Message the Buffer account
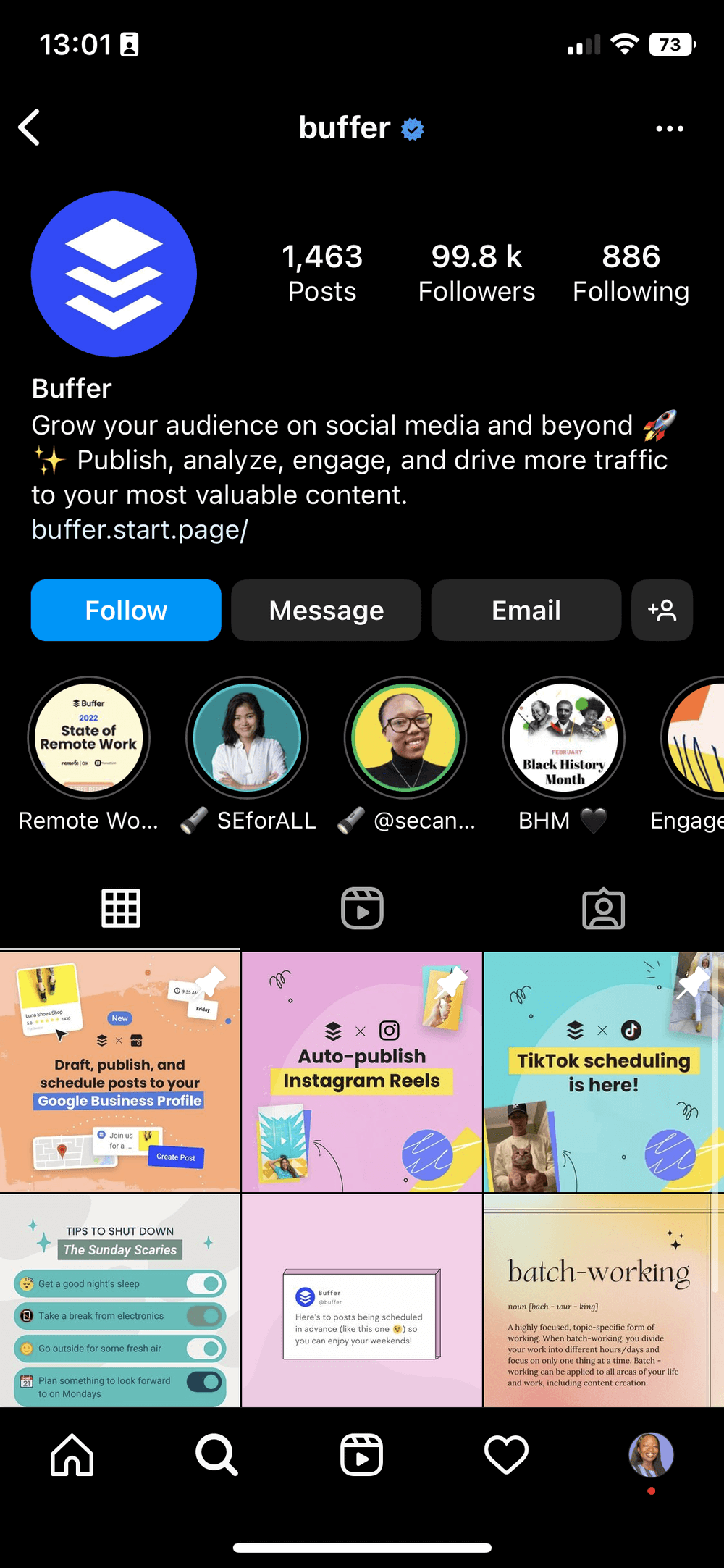This screenshot has width=724, height=1568. (326, 610)
